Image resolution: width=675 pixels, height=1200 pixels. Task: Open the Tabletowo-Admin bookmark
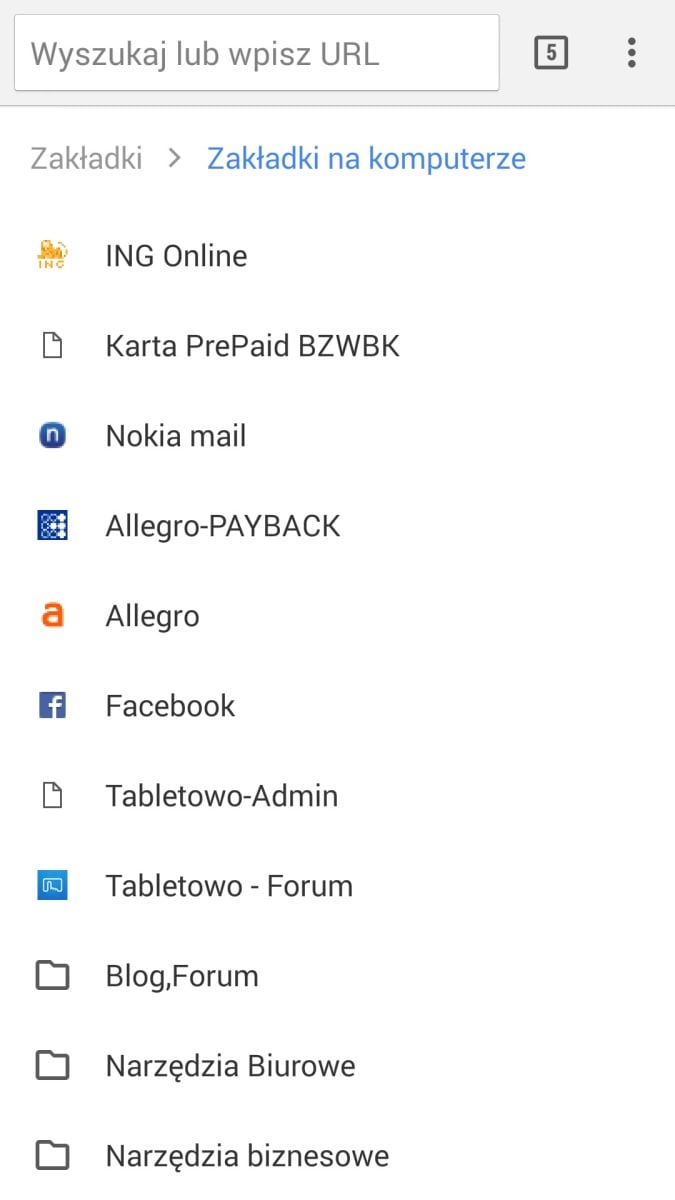tap(337, 796)
